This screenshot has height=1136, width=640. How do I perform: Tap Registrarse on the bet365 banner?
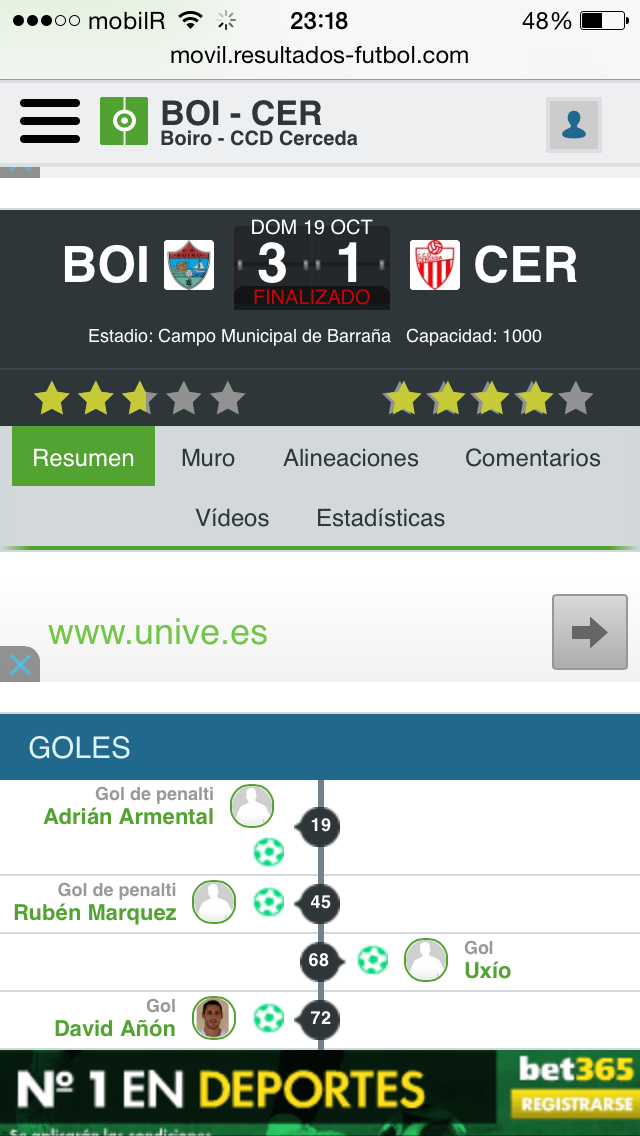[x=574, y=1105]
